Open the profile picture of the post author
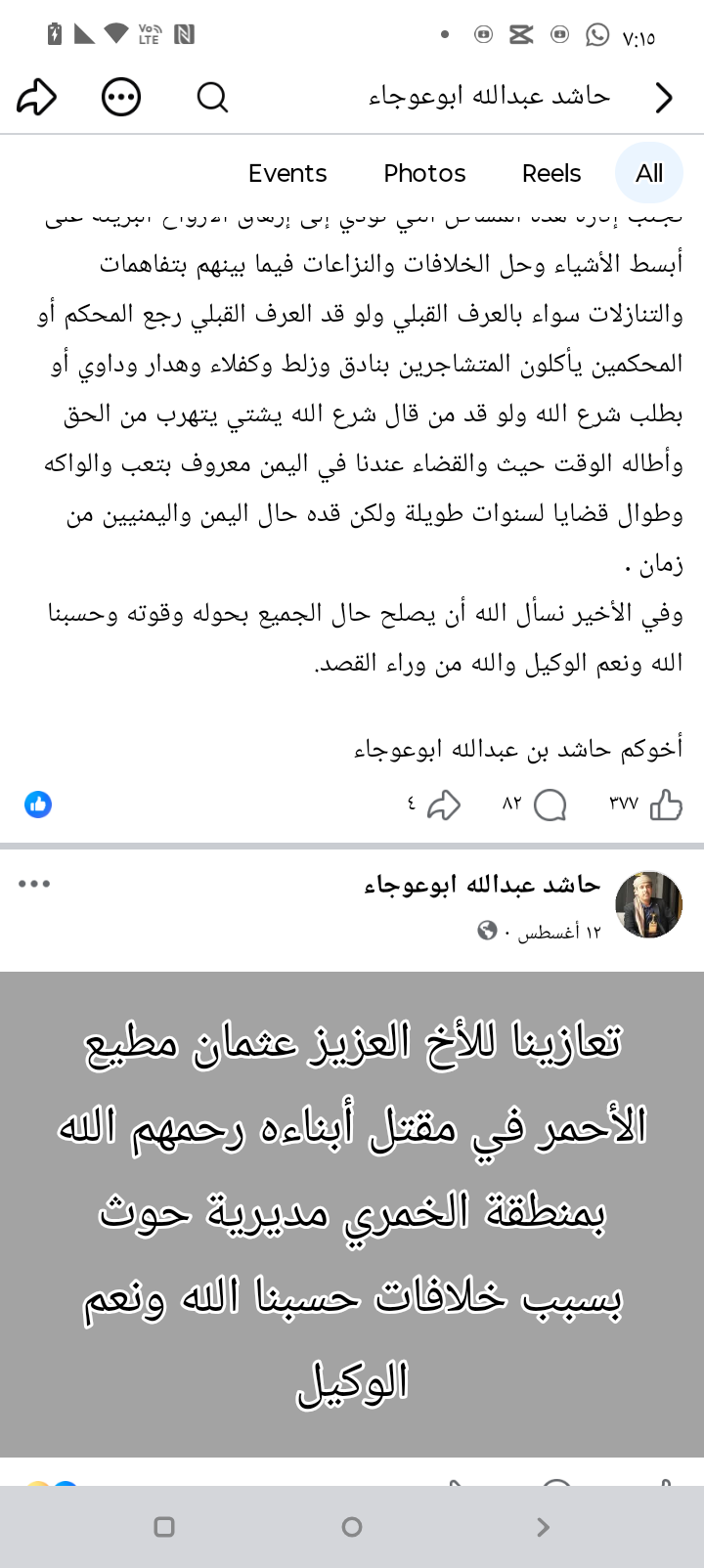Screen dimensions: 704x1568 coord(648,904)
